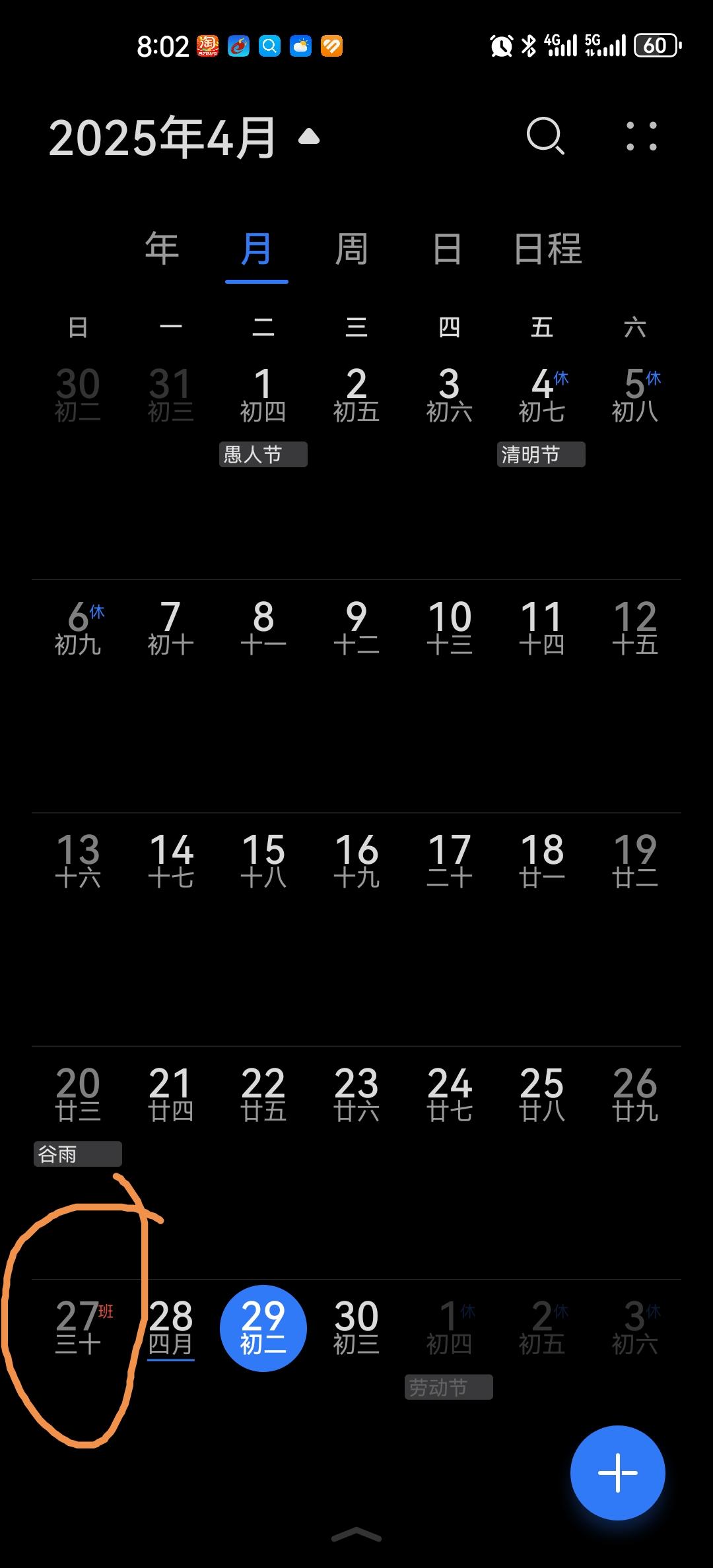Screen dimensions: 713x1568
Task: Select April 15 十八 date
Action: 263,861
